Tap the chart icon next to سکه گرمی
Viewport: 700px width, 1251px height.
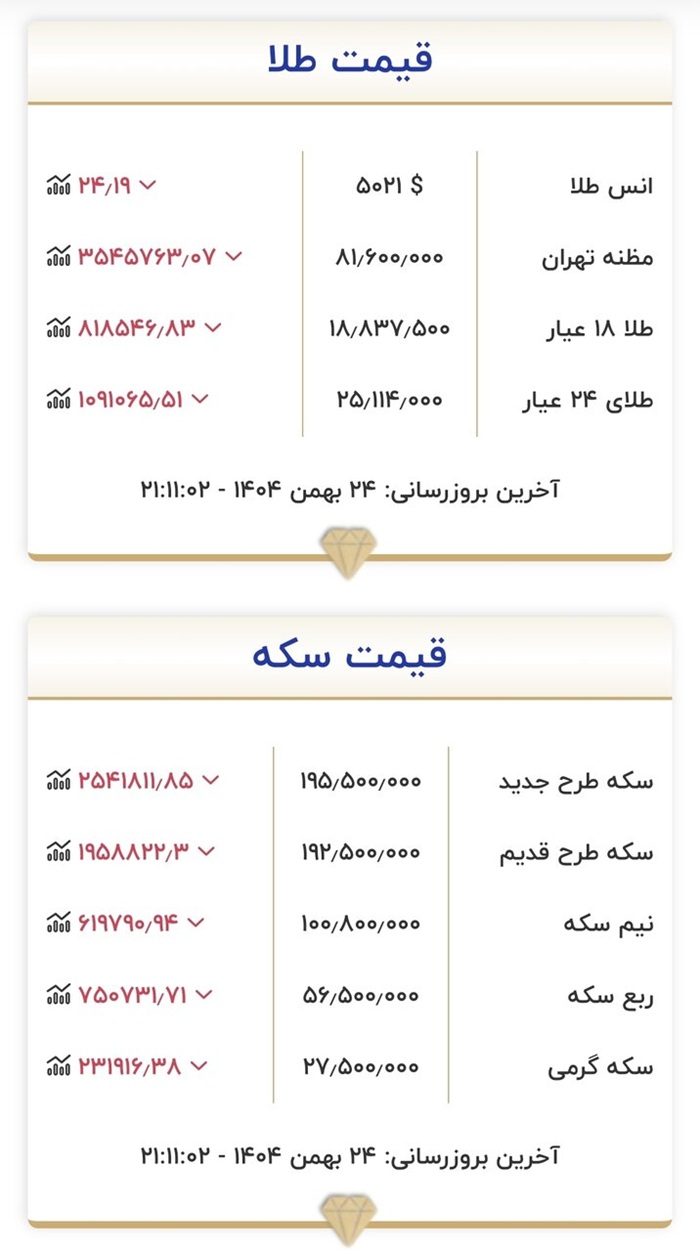pyautogui.click(x=58, y=1066)
